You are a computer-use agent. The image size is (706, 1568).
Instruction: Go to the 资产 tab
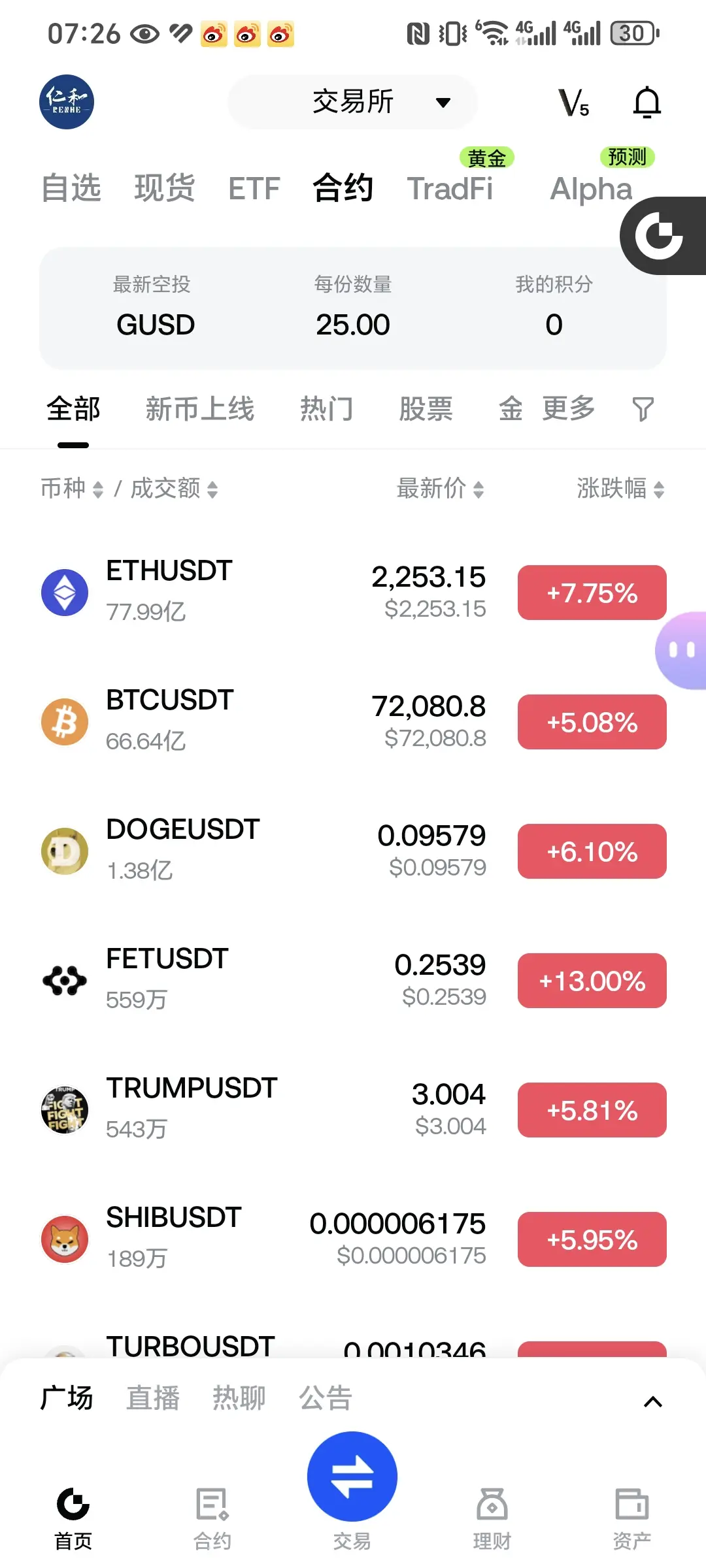(631, 1517)
